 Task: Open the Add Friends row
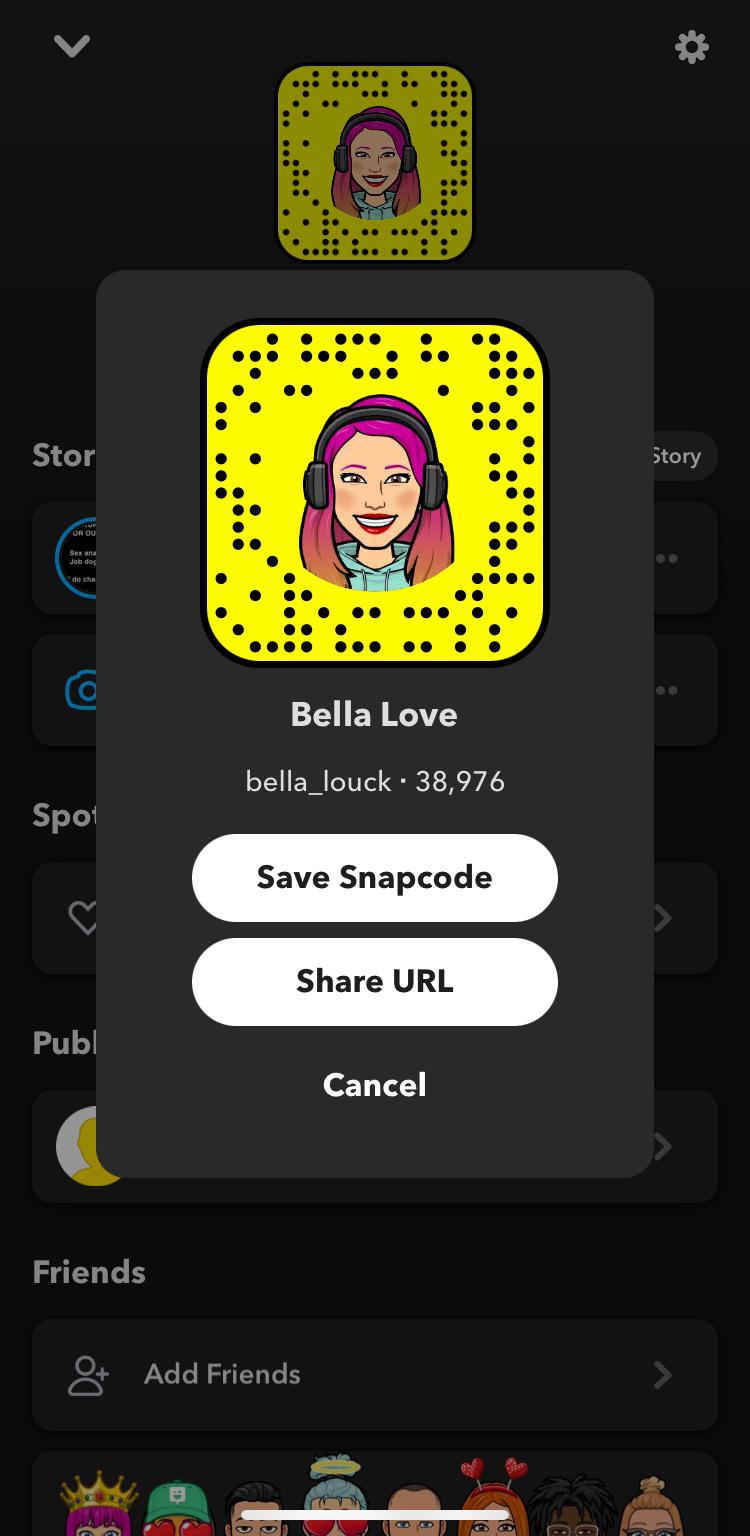pyautogui.click(x=374, y=1374)
